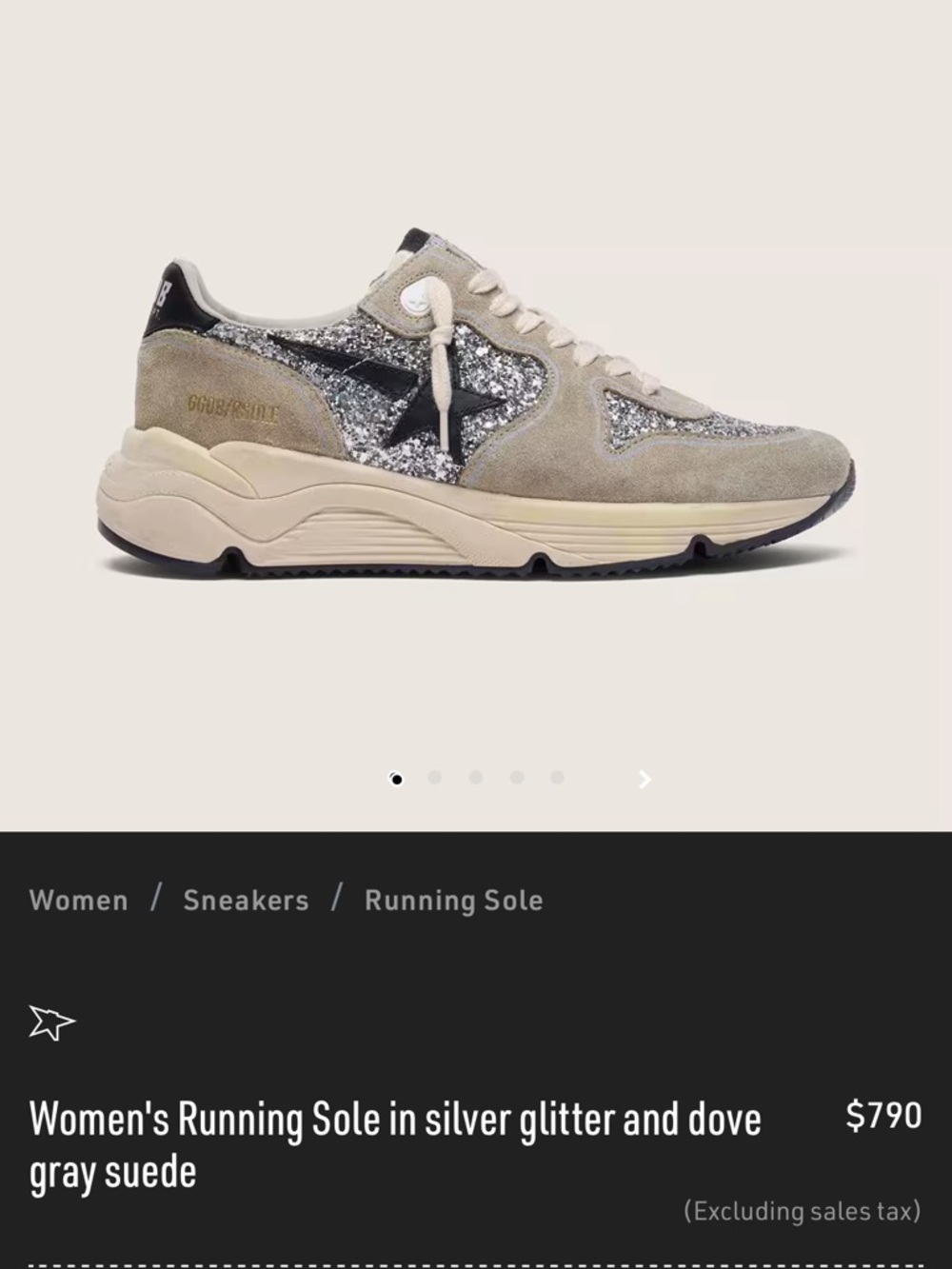Navigate to Sneakers in the breadcrumb
The height and width of the screenshot is (1269, 952).
pos(246,900)
